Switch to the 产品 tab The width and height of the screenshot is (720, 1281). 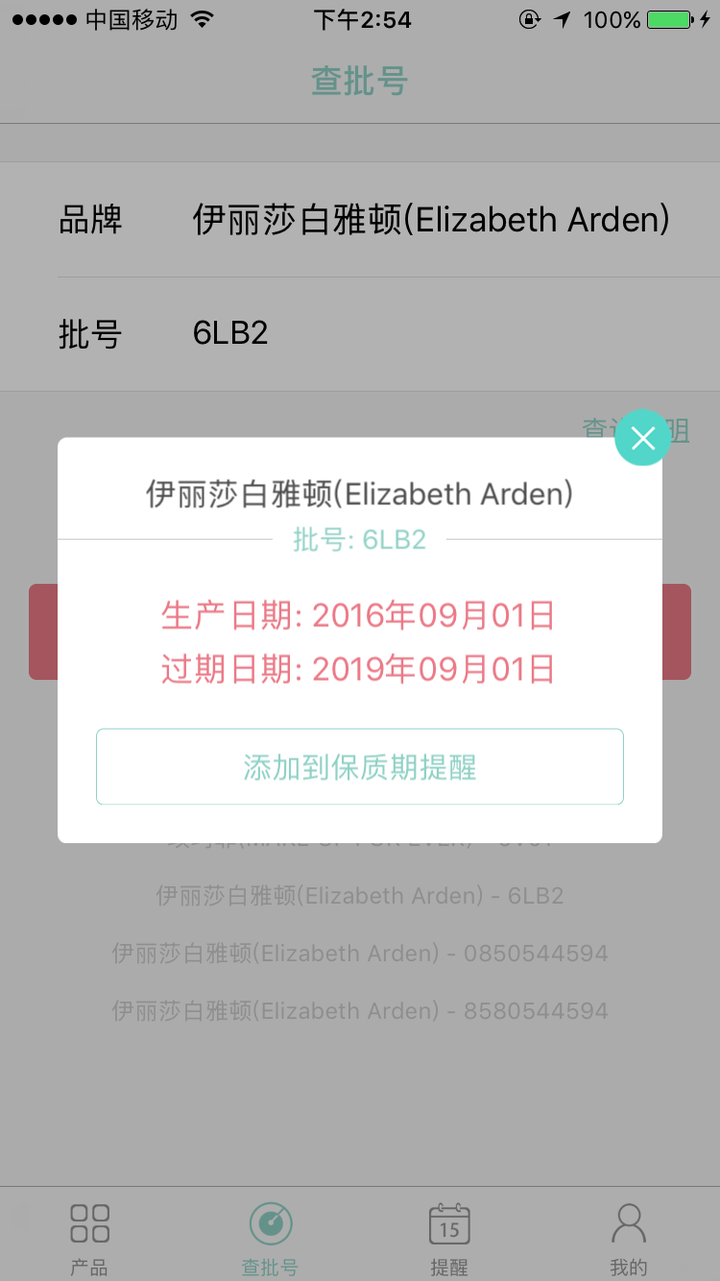click(90, 1237)
